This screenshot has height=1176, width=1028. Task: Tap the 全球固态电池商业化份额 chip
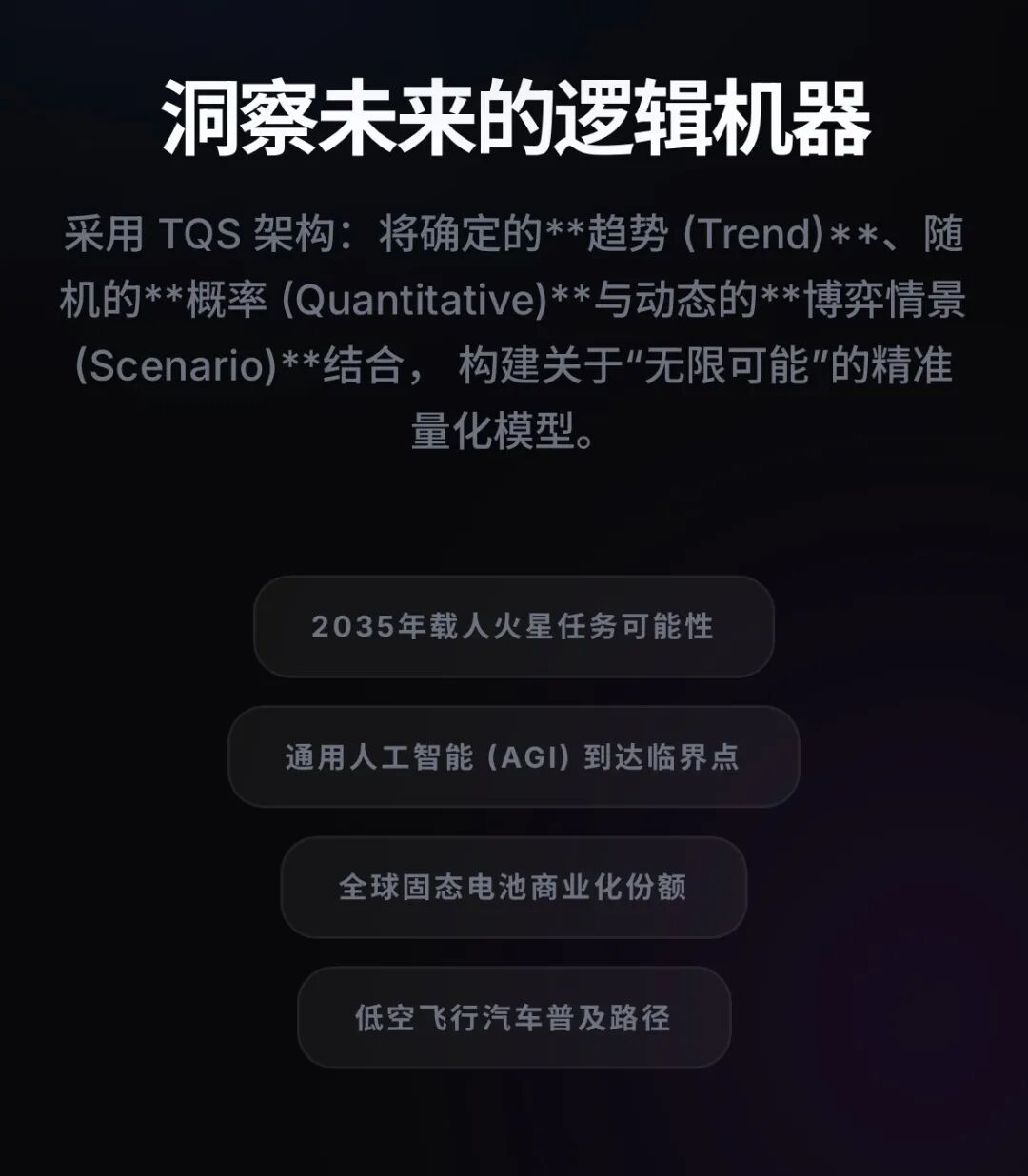(x=513, y=887)
